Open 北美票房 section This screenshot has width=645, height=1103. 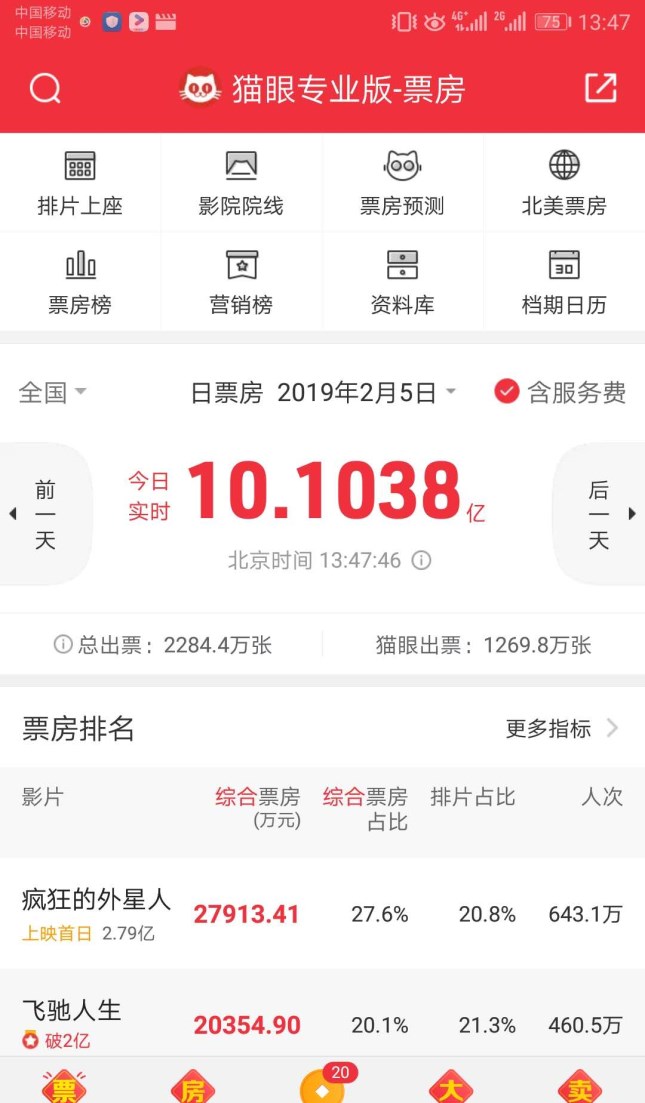point(564,183)
